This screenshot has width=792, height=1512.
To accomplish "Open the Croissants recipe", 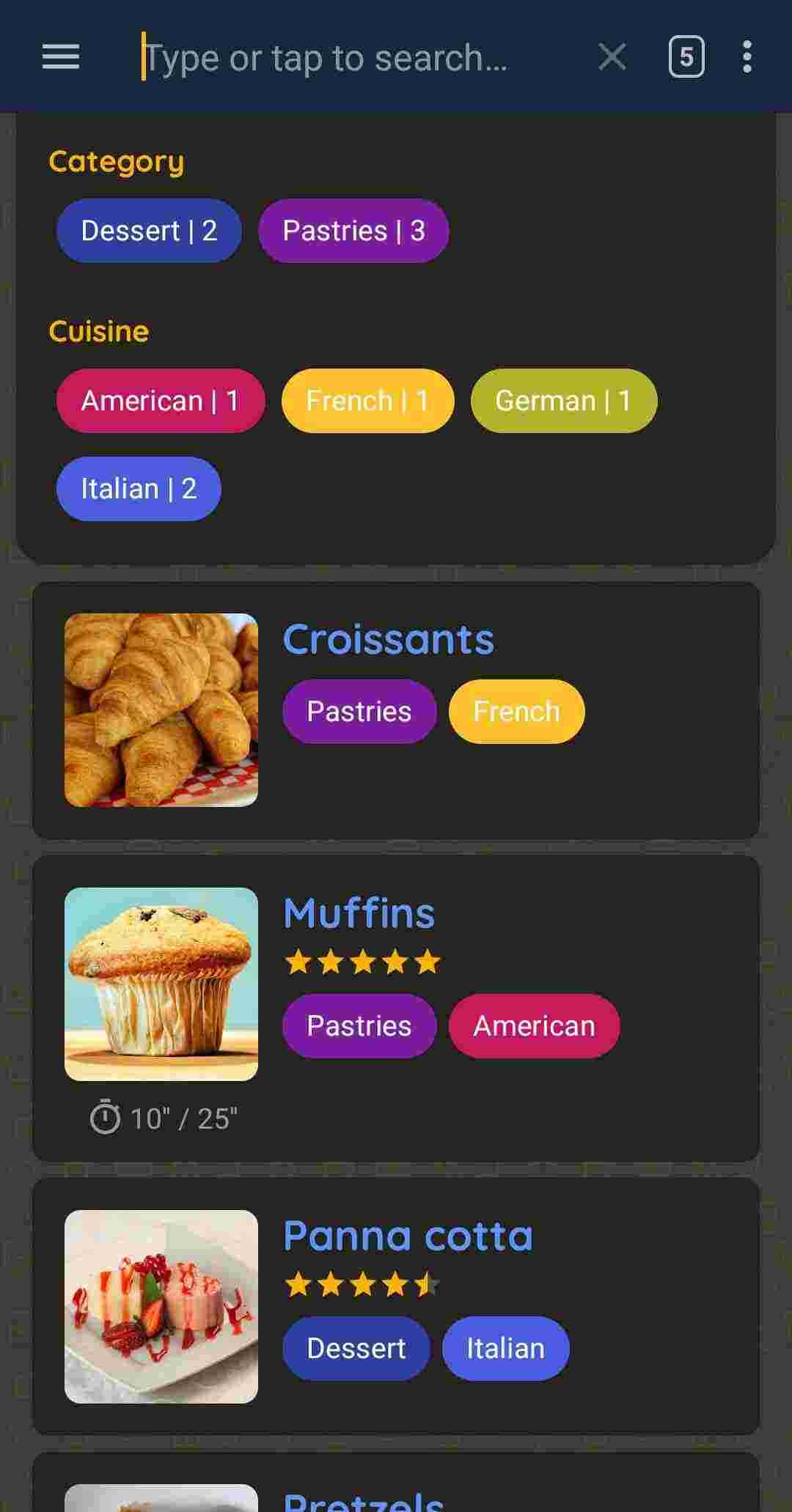I will click(389, 638).
